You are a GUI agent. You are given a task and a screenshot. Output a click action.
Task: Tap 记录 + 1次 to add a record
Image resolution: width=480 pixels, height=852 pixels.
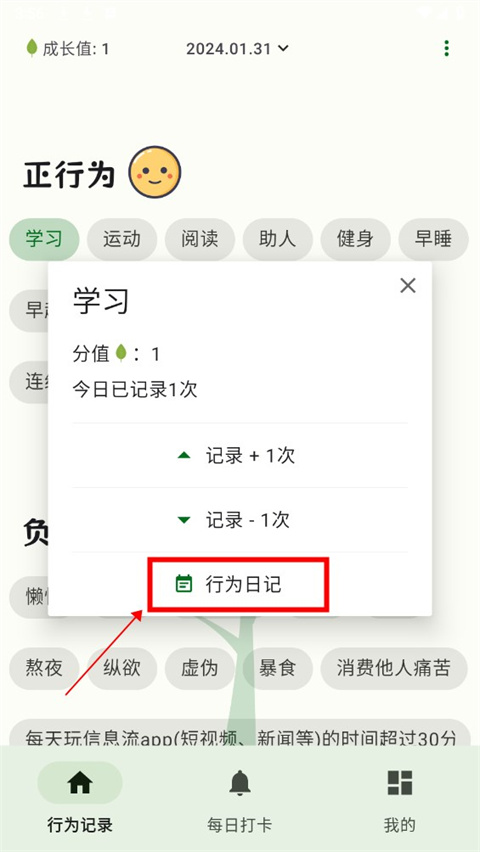(x=240, y=455)
